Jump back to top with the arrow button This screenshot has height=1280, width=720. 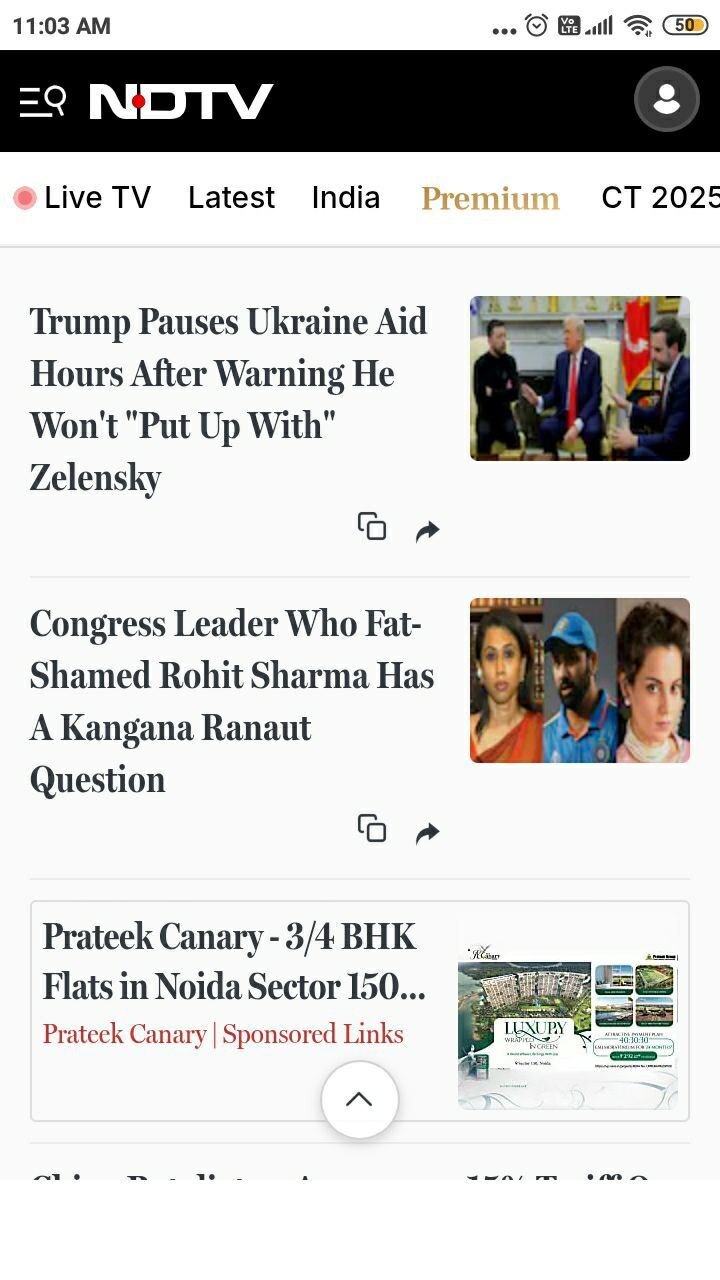pos(360,1099)
